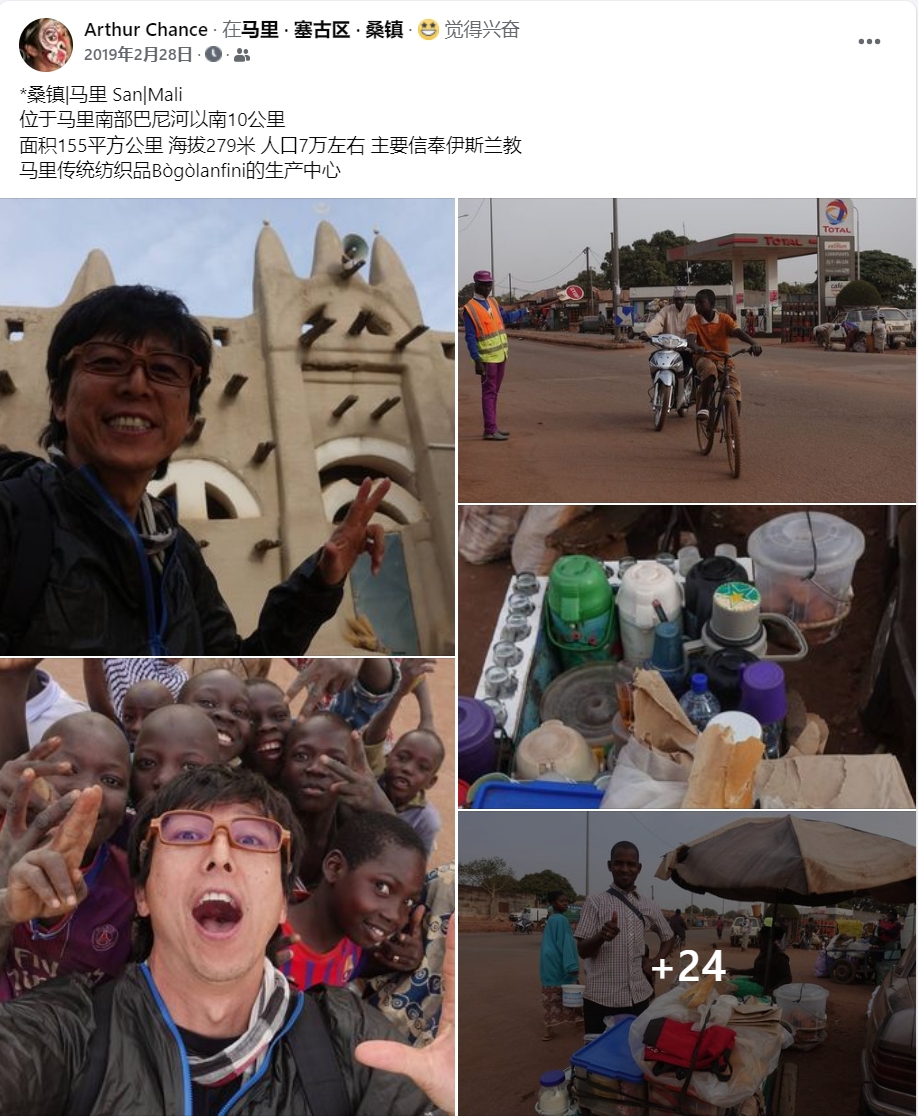Image resolution: width=918 pixels, height=1116 pixels.
Task: Open Arthur Chance's profile picture
Action: pyautogui.click(x=46, y=45)
